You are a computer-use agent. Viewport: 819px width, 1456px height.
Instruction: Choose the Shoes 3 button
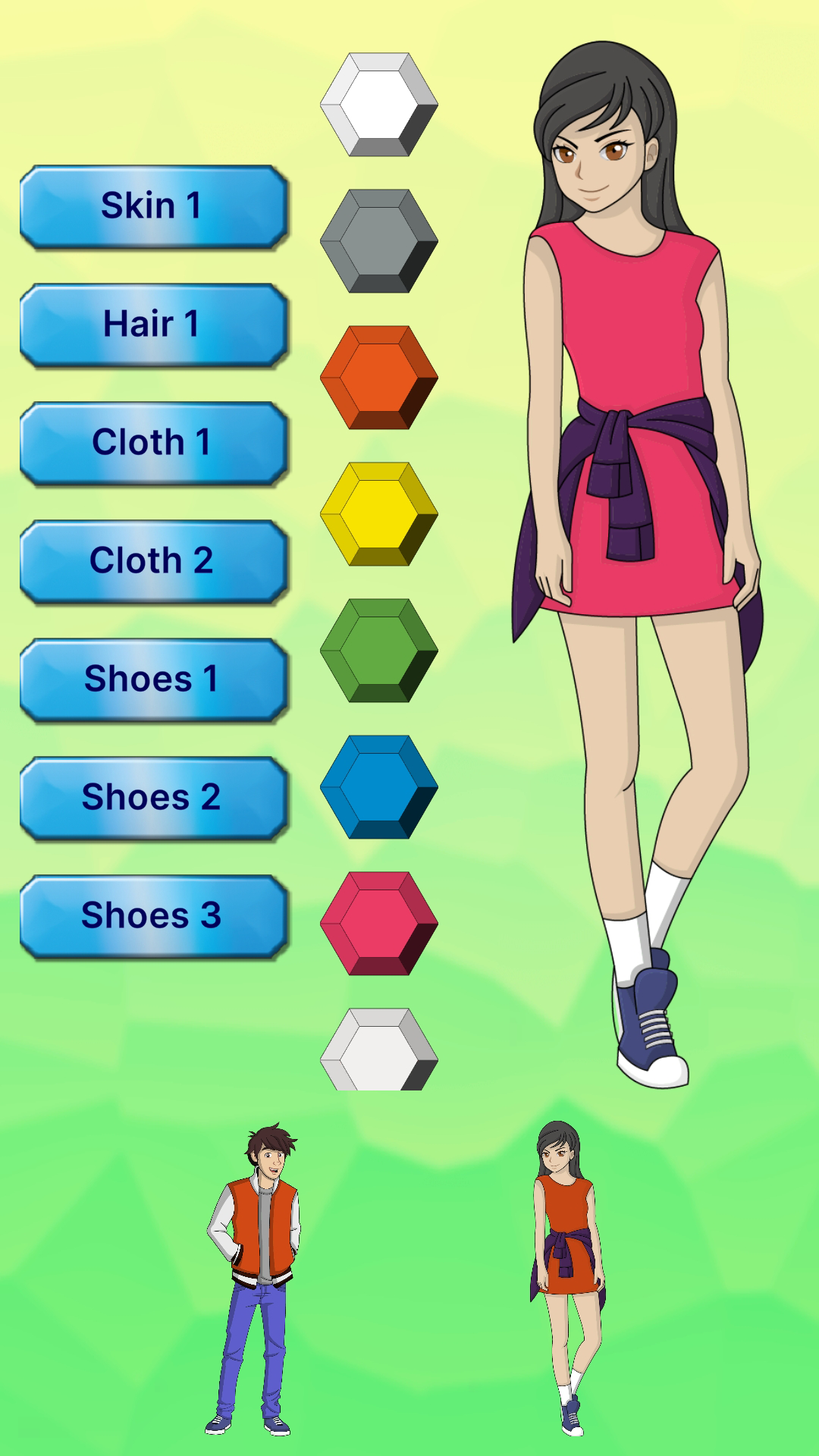pos(152,916)
